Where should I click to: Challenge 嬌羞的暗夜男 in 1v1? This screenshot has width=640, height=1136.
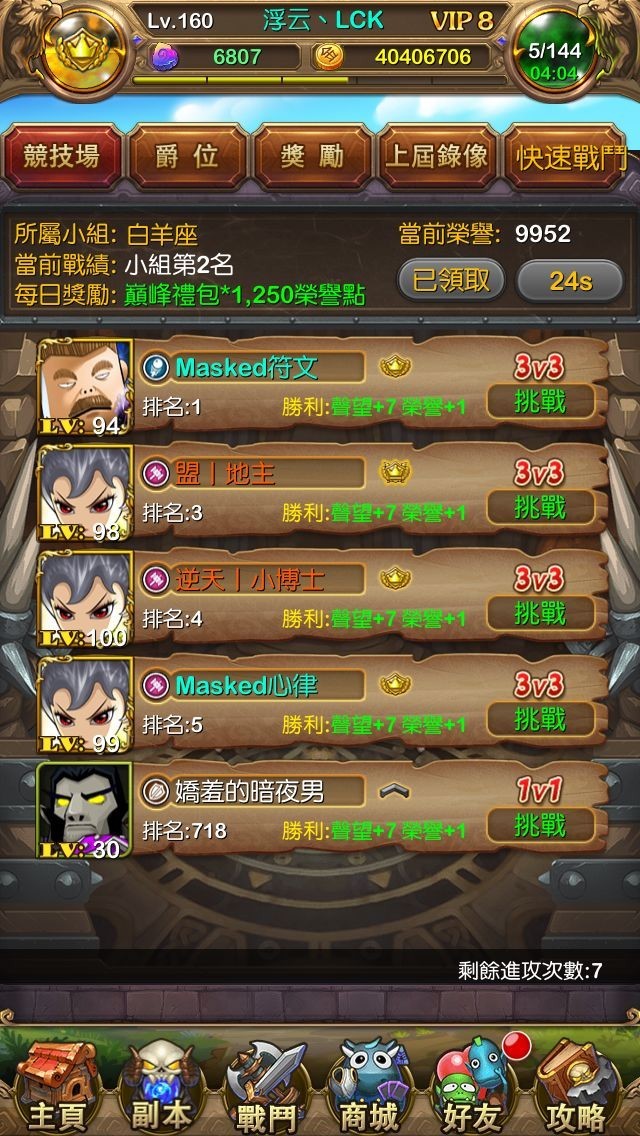(540, 826)
